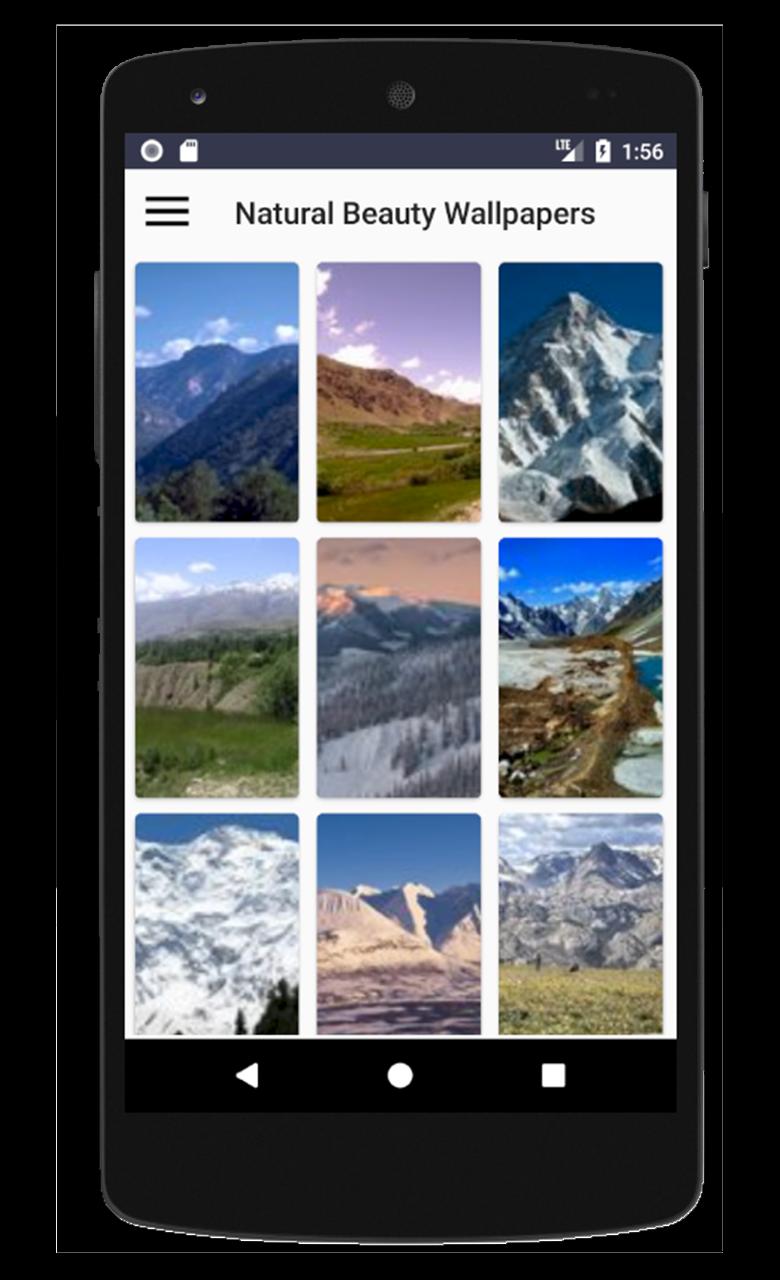780x1280 pixels.
Task: Open the hamburger drawer menu
Action: click(167, 212)
